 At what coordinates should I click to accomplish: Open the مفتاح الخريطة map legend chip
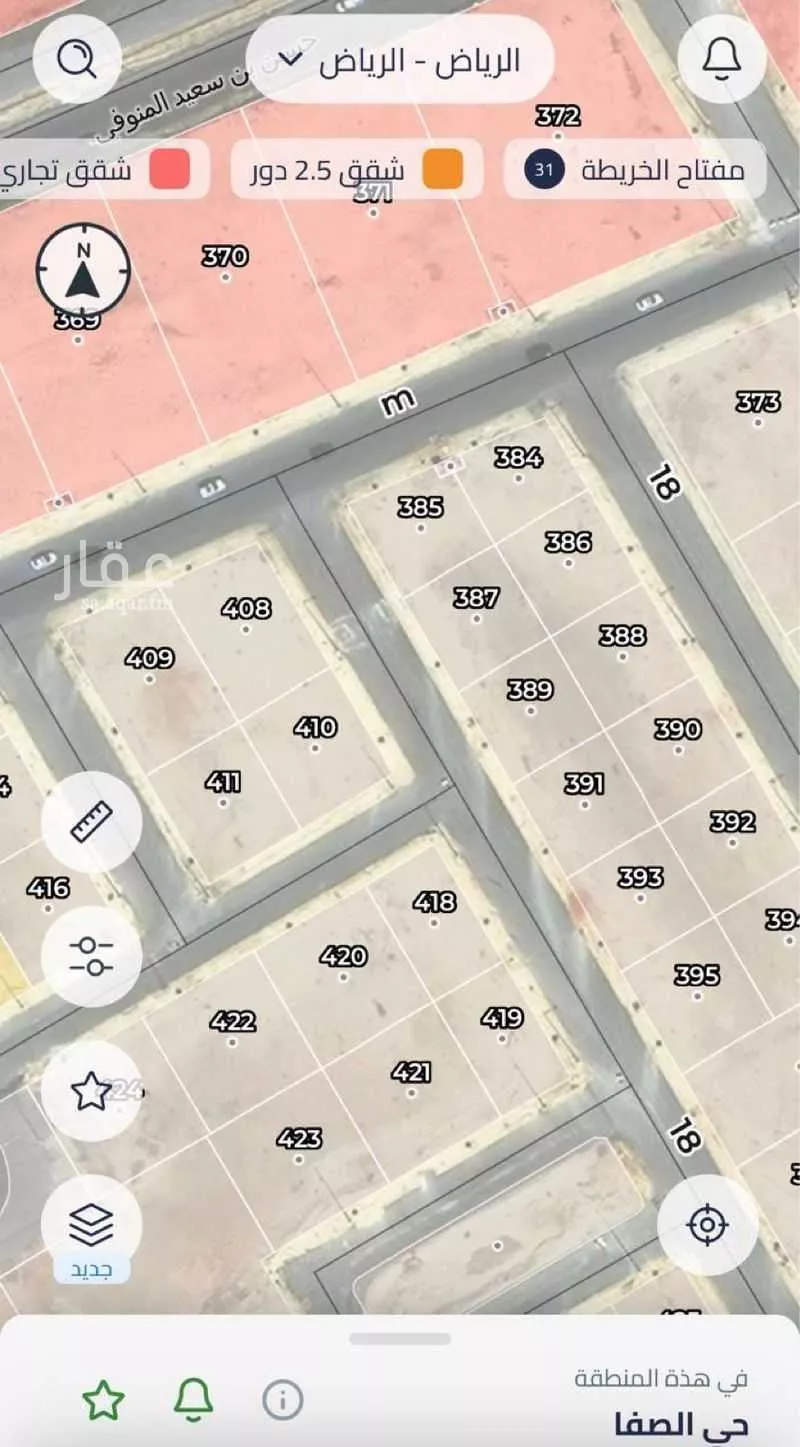(635, 169)
